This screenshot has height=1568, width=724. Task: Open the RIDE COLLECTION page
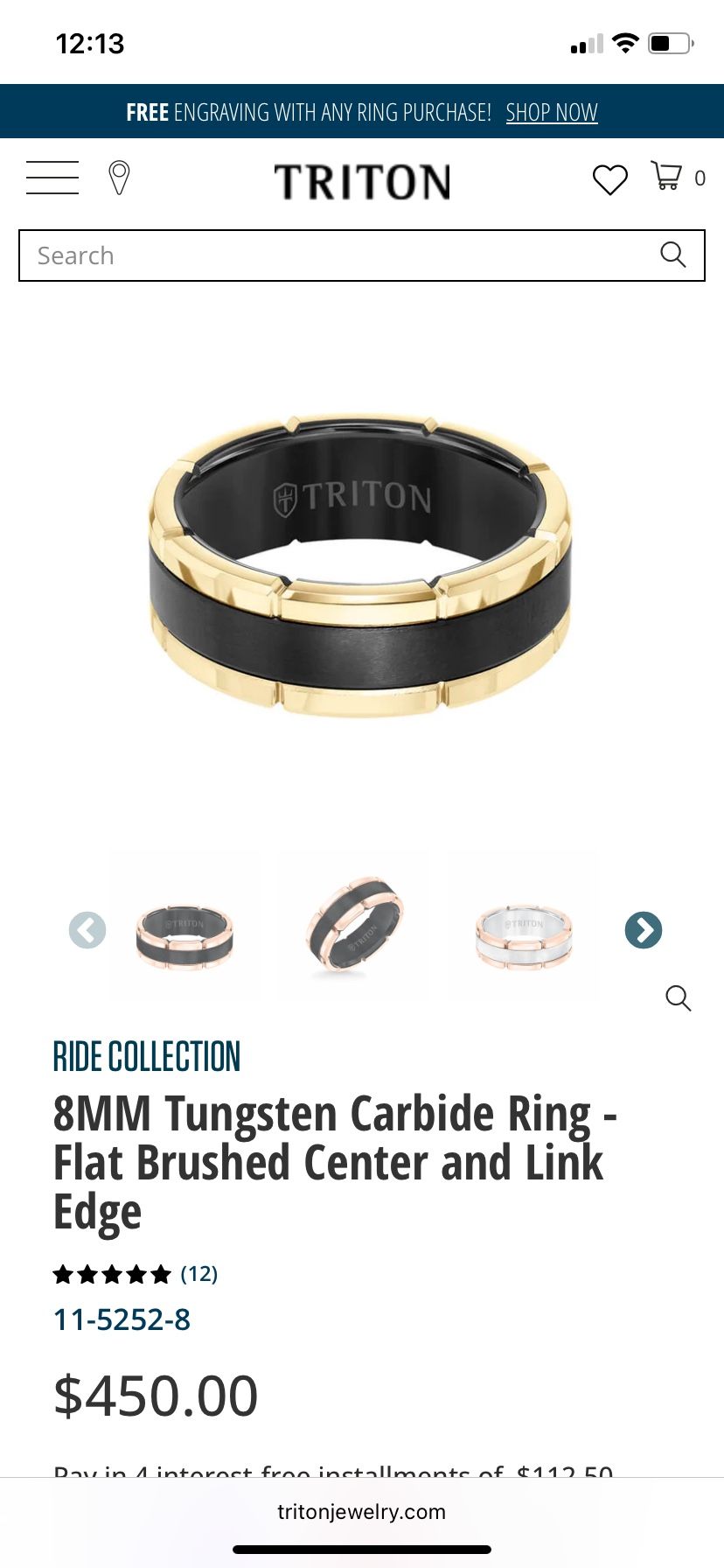[x=146, y=1056]
